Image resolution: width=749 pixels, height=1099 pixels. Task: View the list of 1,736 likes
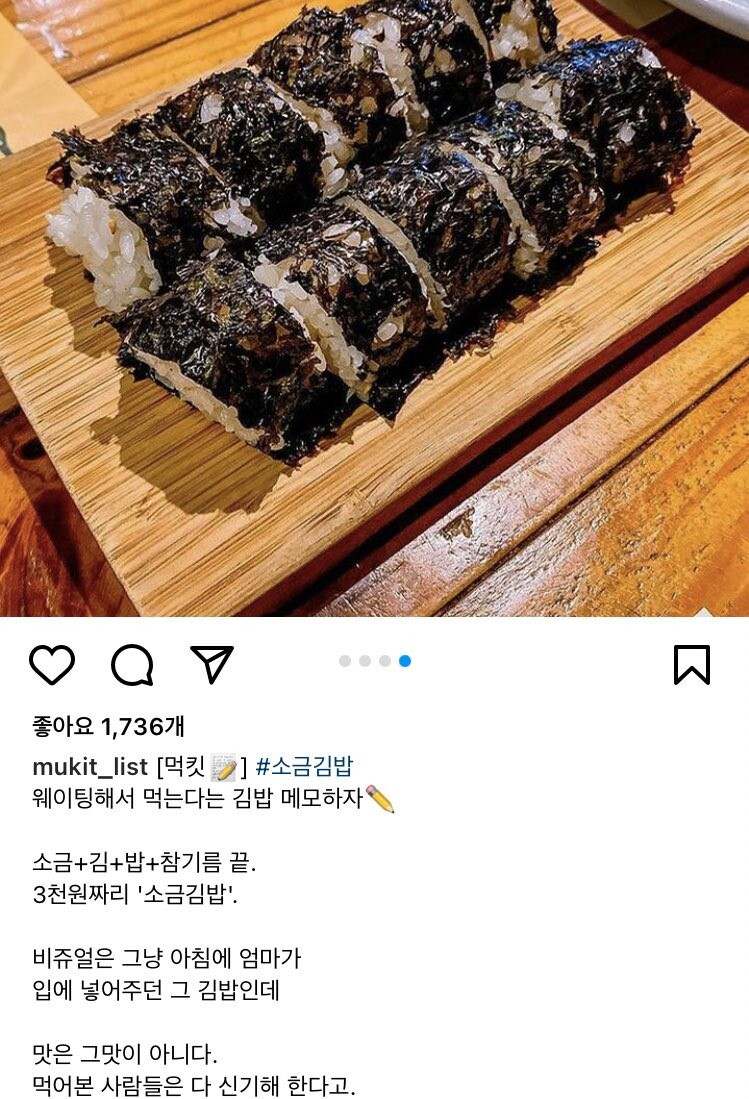click(108, 726)
